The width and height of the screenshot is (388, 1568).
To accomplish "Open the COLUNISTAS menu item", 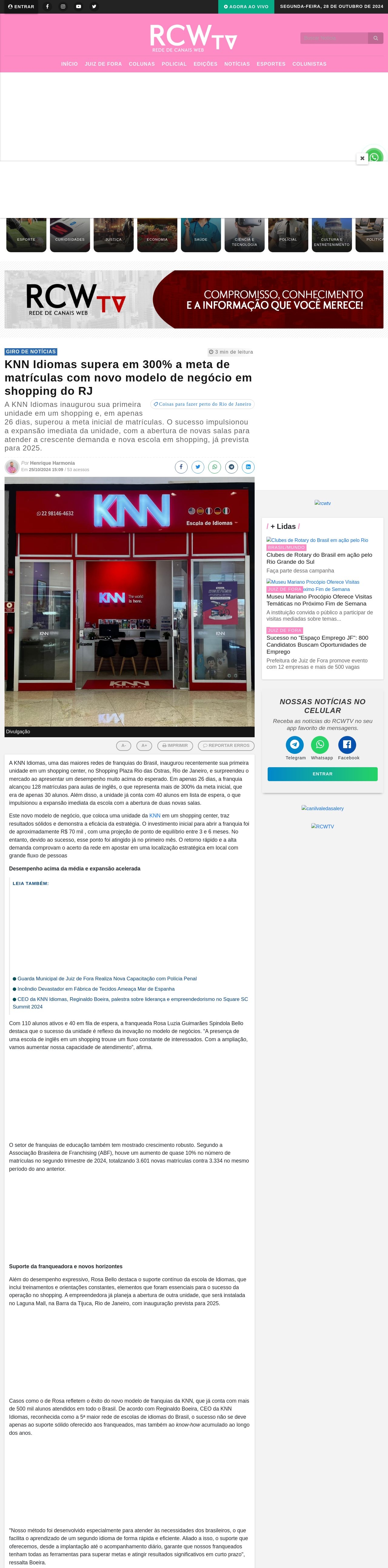I will click(x=309, y=64).
